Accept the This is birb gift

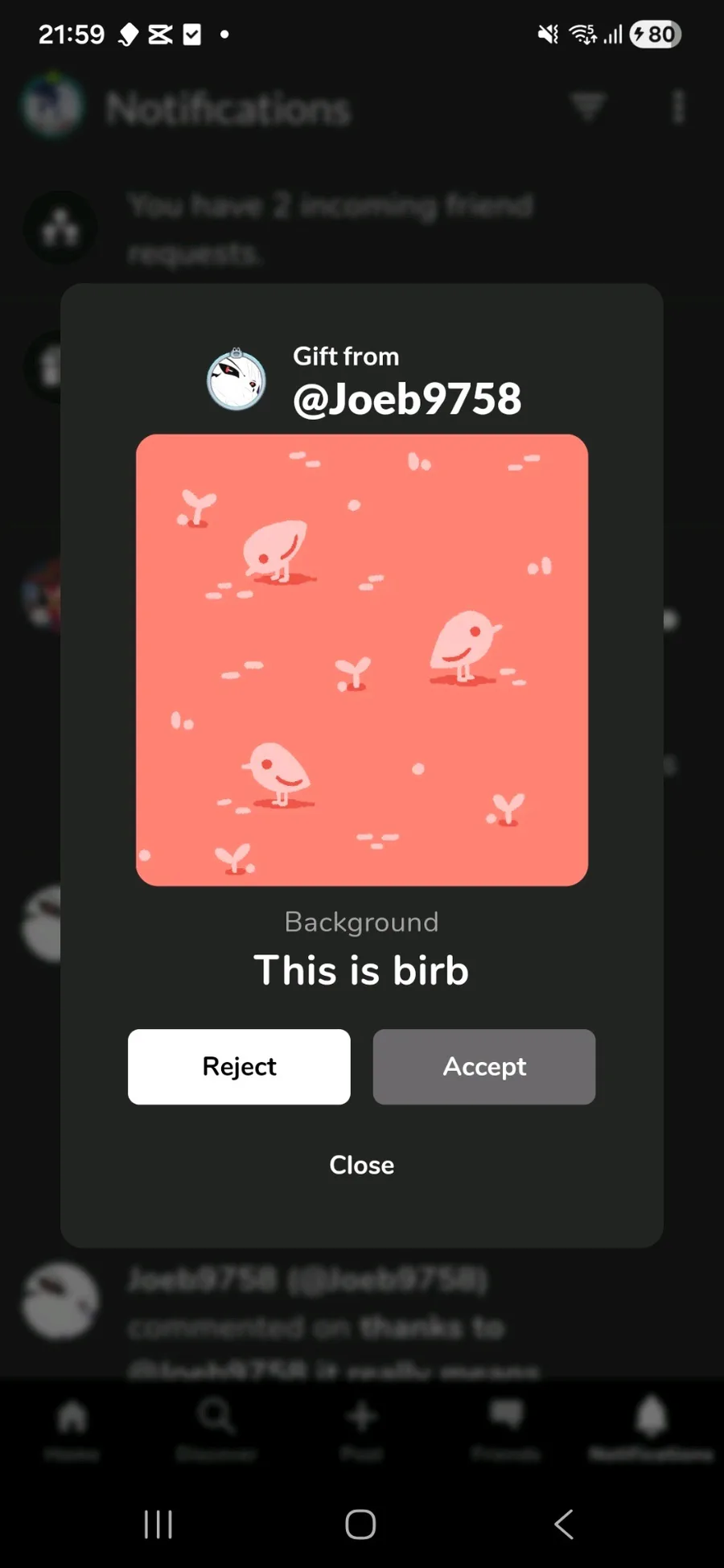coord(483,1066)
